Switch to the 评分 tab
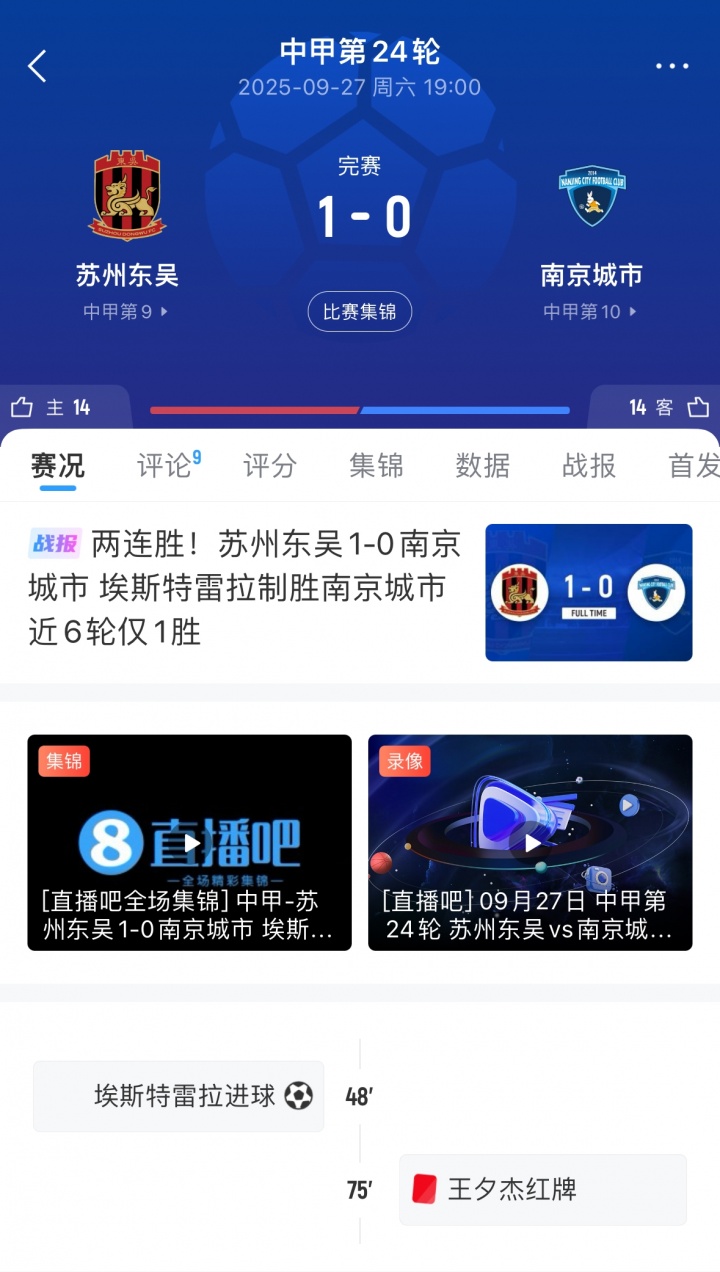Image resolution: width=720 pixels, height=1272 pixels. [x=270, y=465]
